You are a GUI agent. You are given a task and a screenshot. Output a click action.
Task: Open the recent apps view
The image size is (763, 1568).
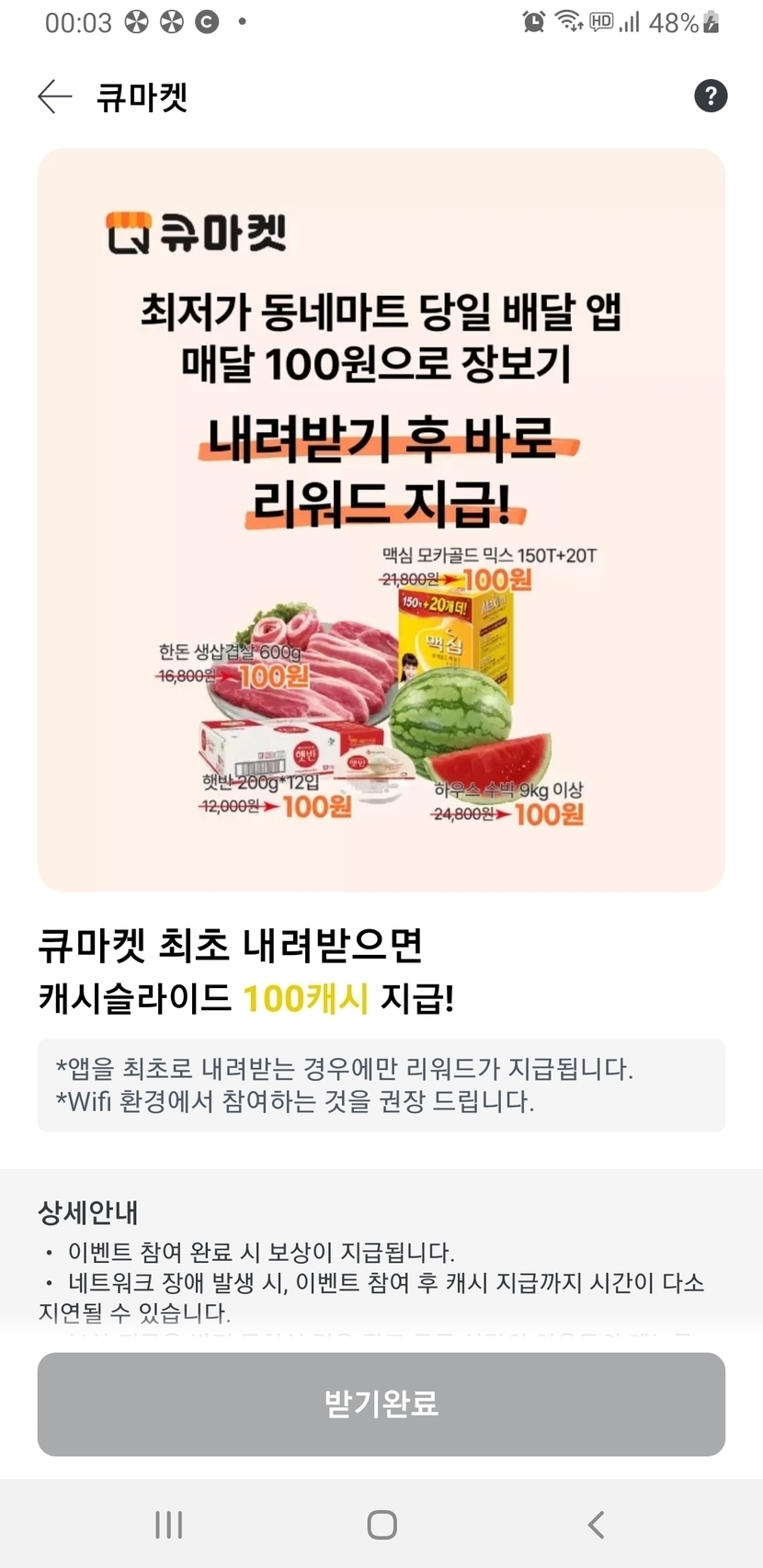pos(168,1525)
